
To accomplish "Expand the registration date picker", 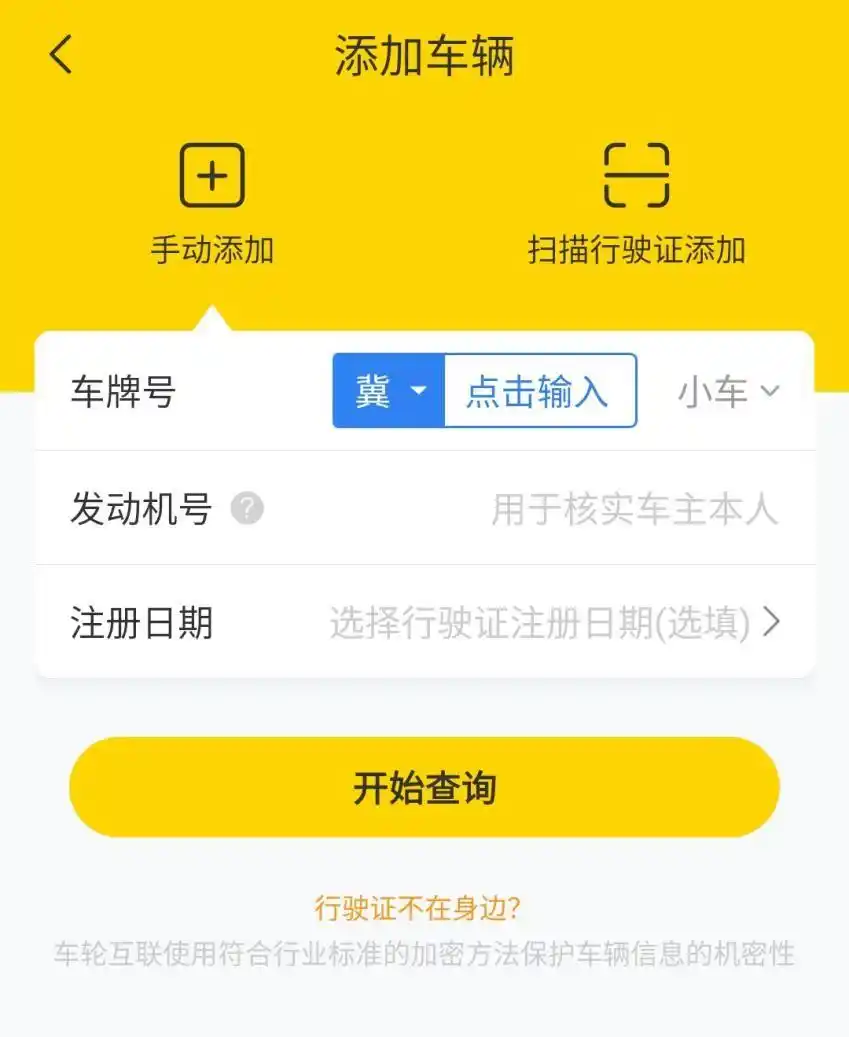I will [540, 622].
